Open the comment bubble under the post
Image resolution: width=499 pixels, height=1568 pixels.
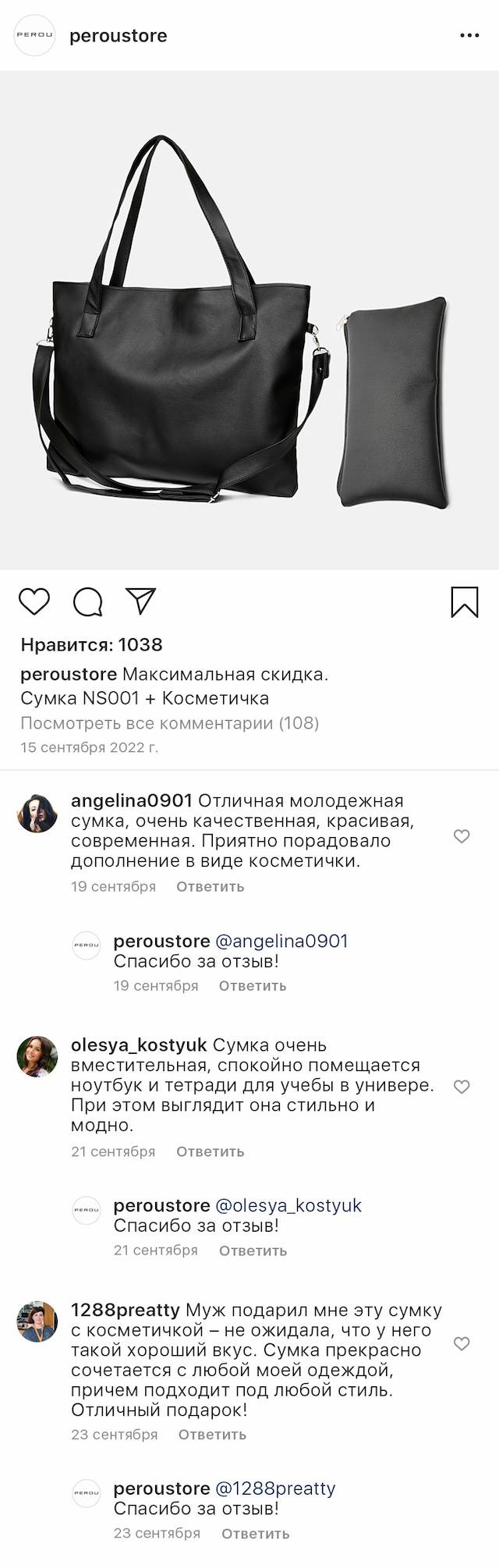[87, 601]
